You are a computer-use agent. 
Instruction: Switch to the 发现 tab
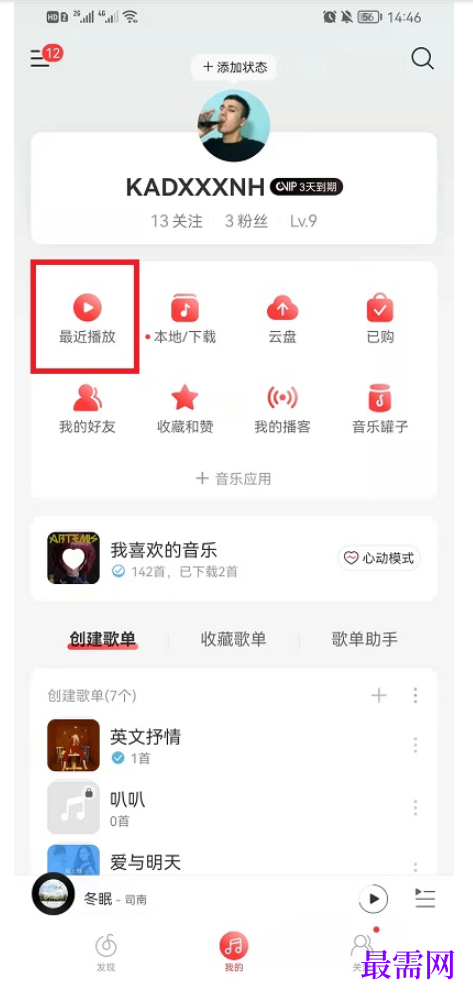click(x=106, y=953)
